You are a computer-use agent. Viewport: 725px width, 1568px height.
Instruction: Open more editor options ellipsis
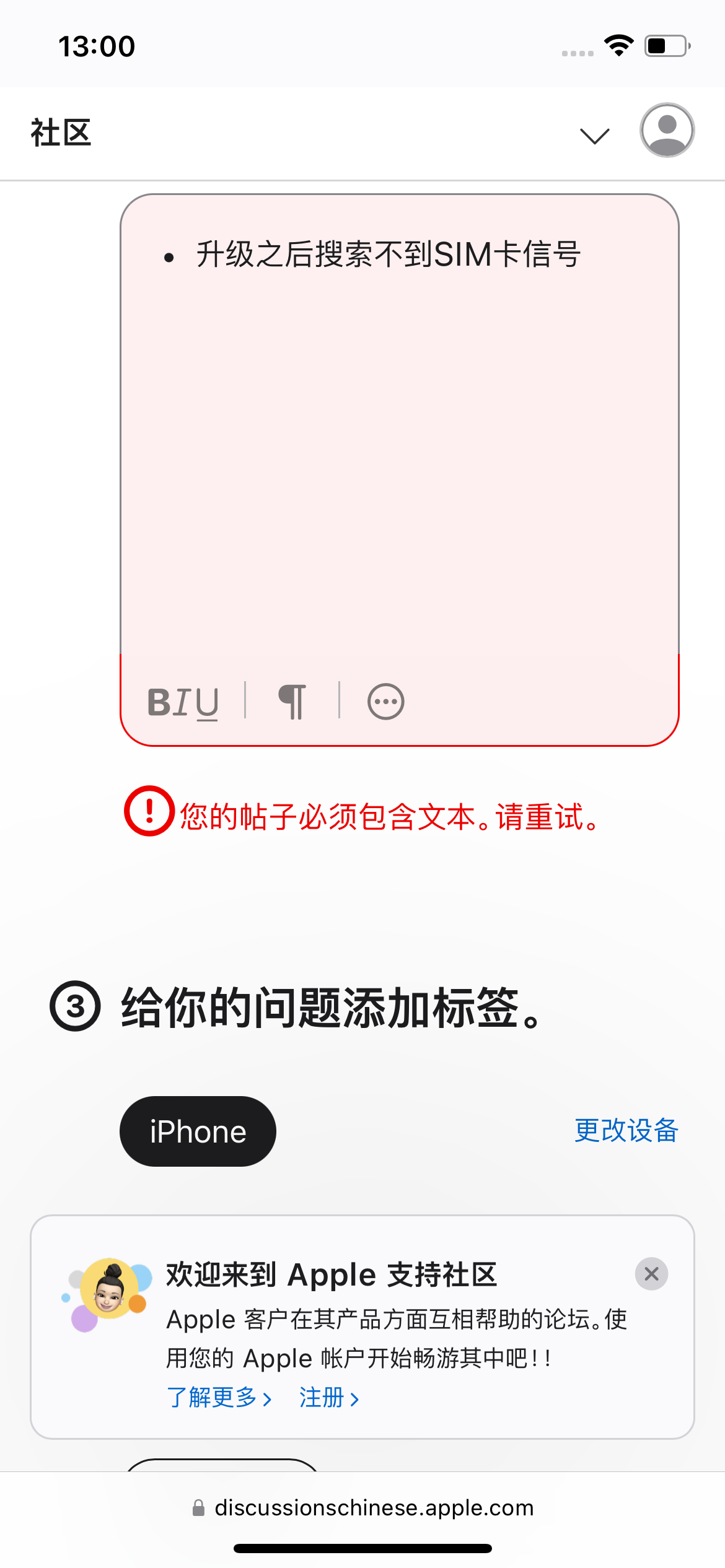point(385,702)
